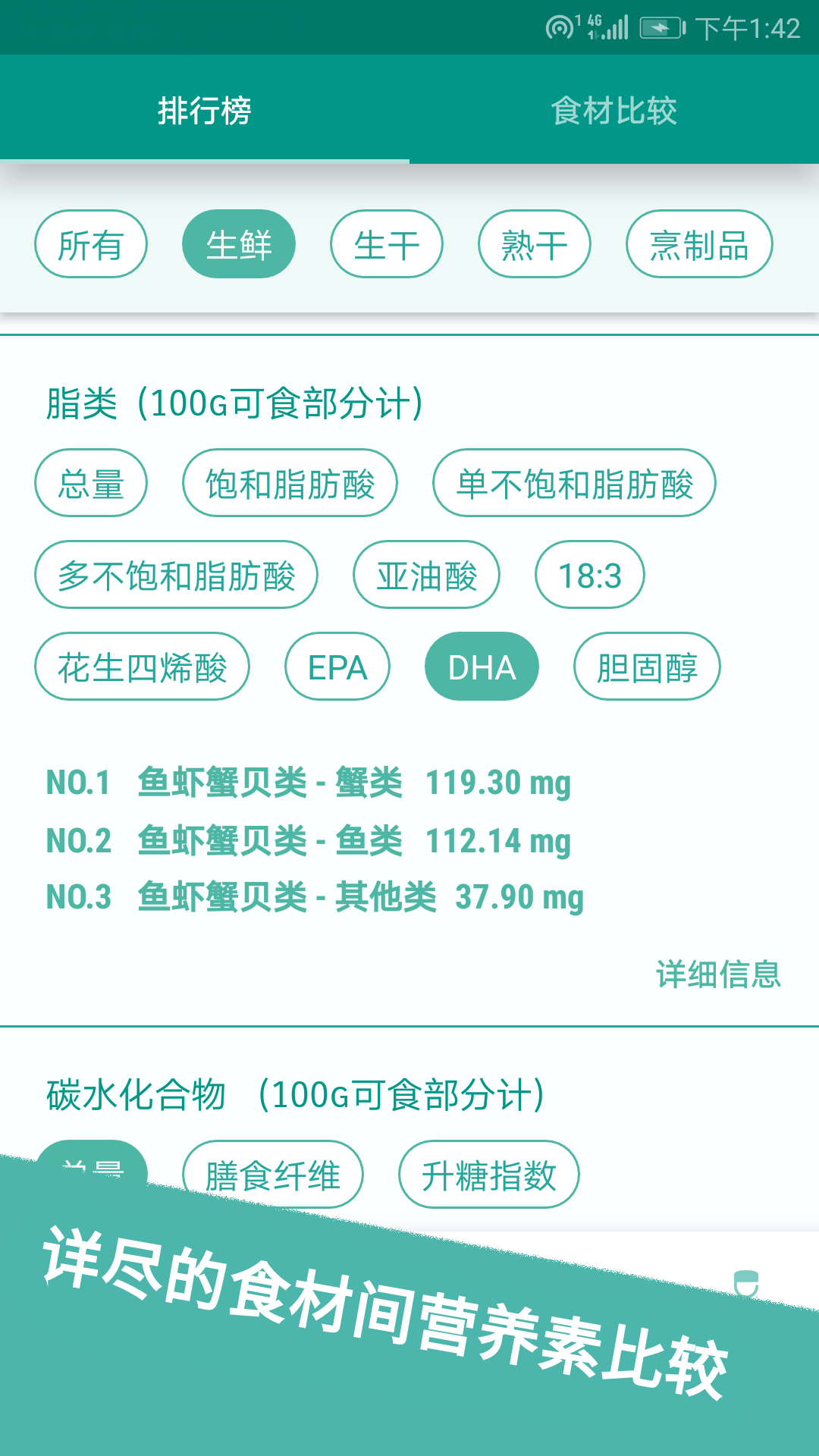This screenshot has width=819, height=1456.
Task: Pick the 多不饱和脂肪酸 chip
Action: click(176, 575)
